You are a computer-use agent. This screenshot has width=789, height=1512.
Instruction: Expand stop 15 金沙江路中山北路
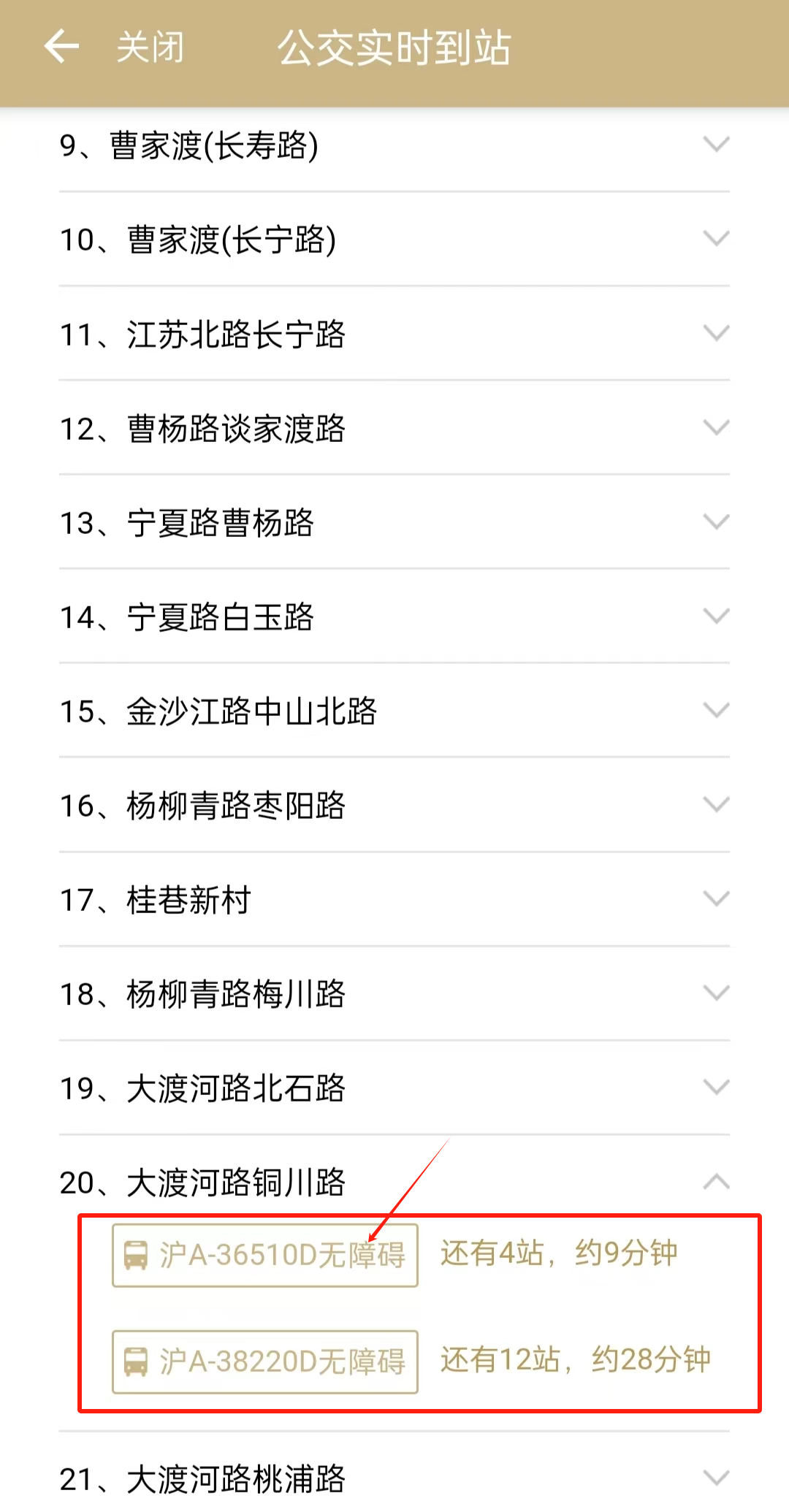(x=394, y=711)
